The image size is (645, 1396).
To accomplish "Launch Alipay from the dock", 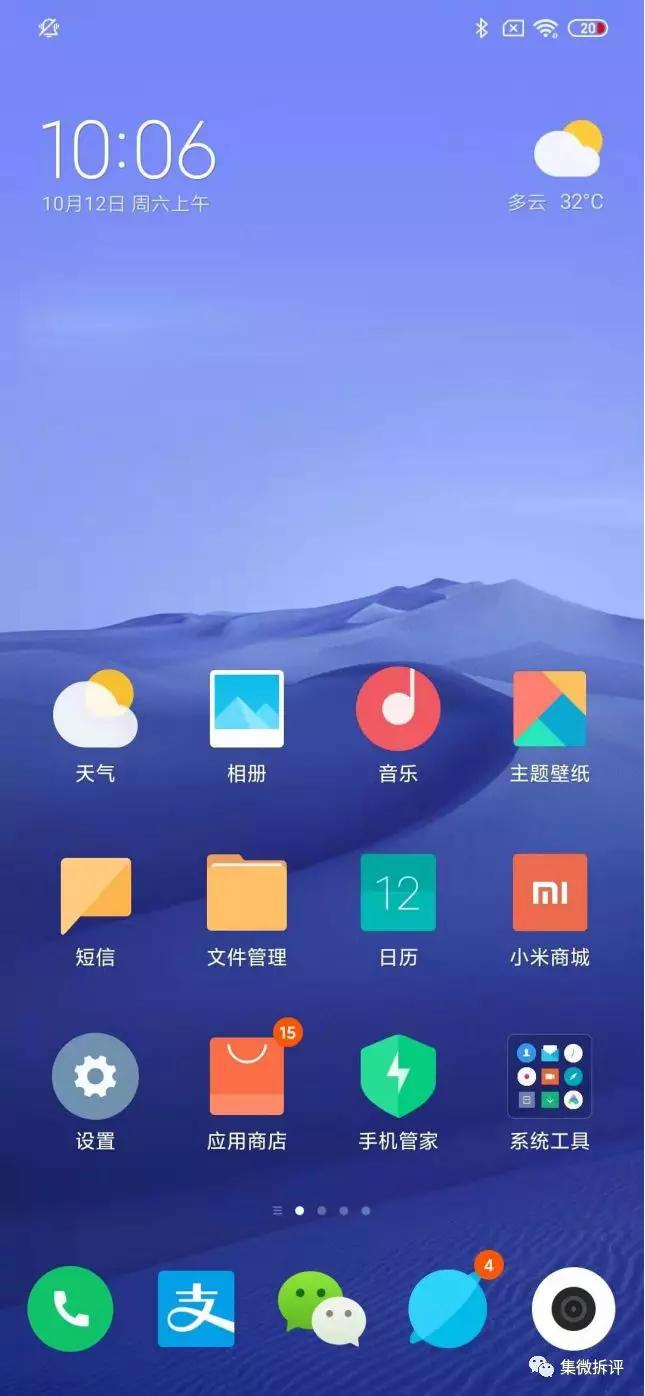I will click(x=196, y=1309).
